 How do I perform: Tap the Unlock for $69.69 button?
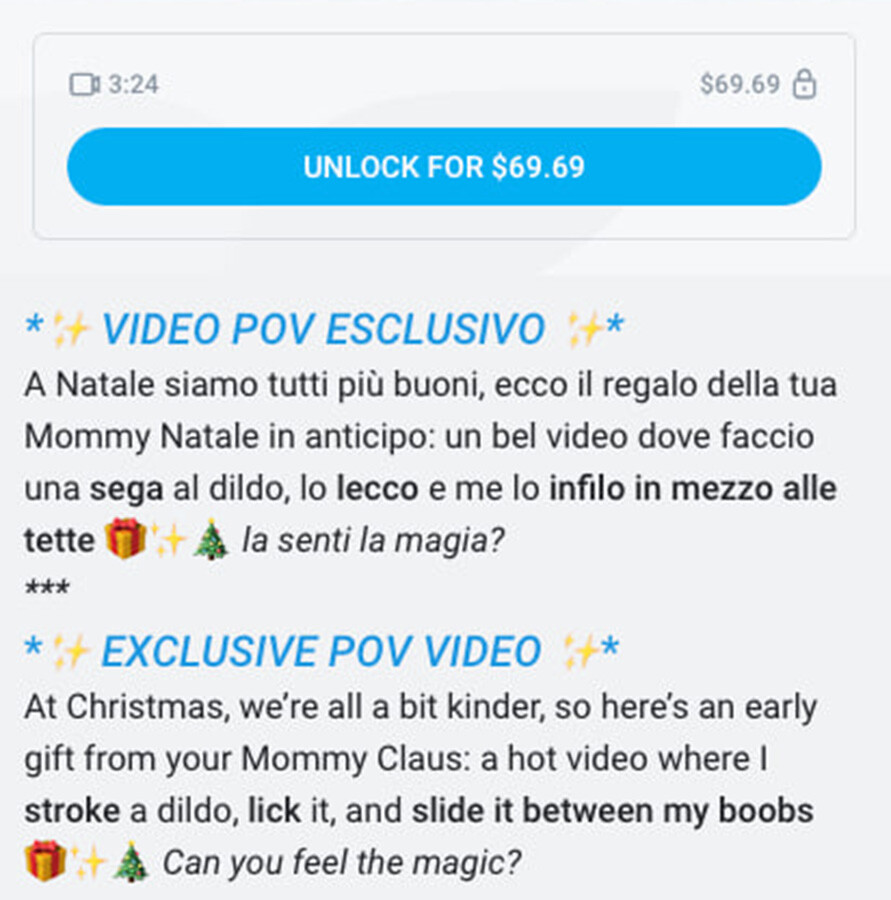point(444,167)
